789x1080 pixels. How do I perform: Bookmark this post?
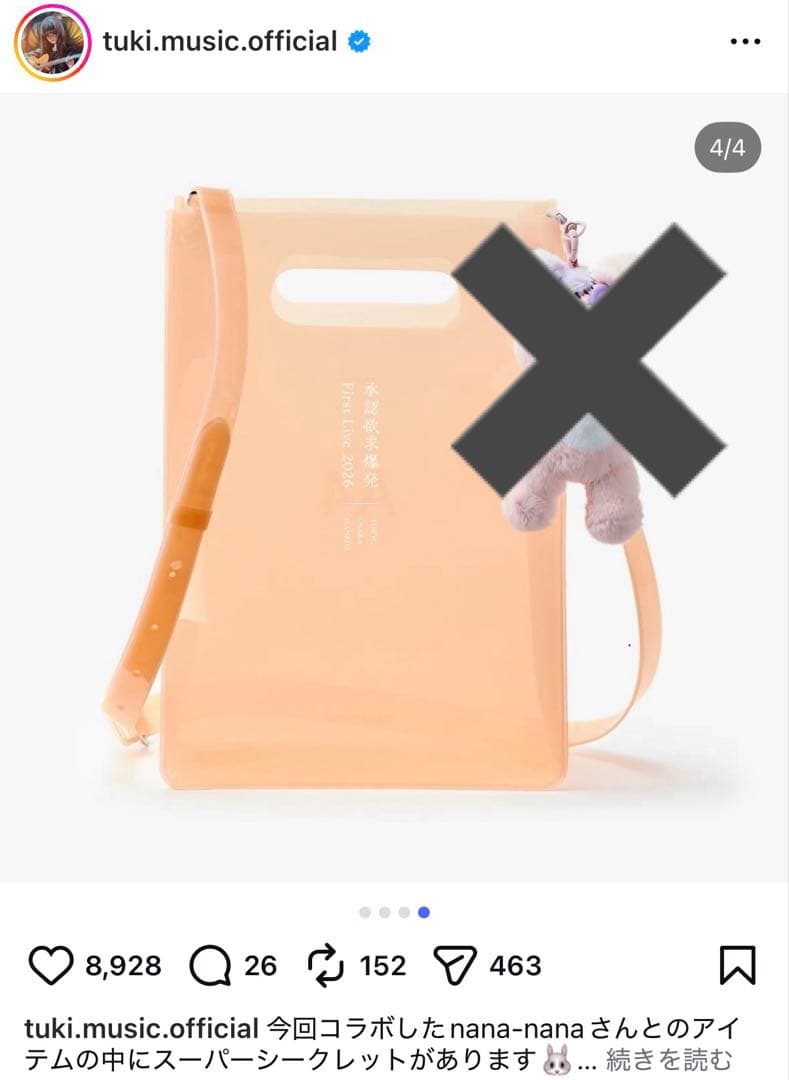pyautogui.click(x=737, y=965)
